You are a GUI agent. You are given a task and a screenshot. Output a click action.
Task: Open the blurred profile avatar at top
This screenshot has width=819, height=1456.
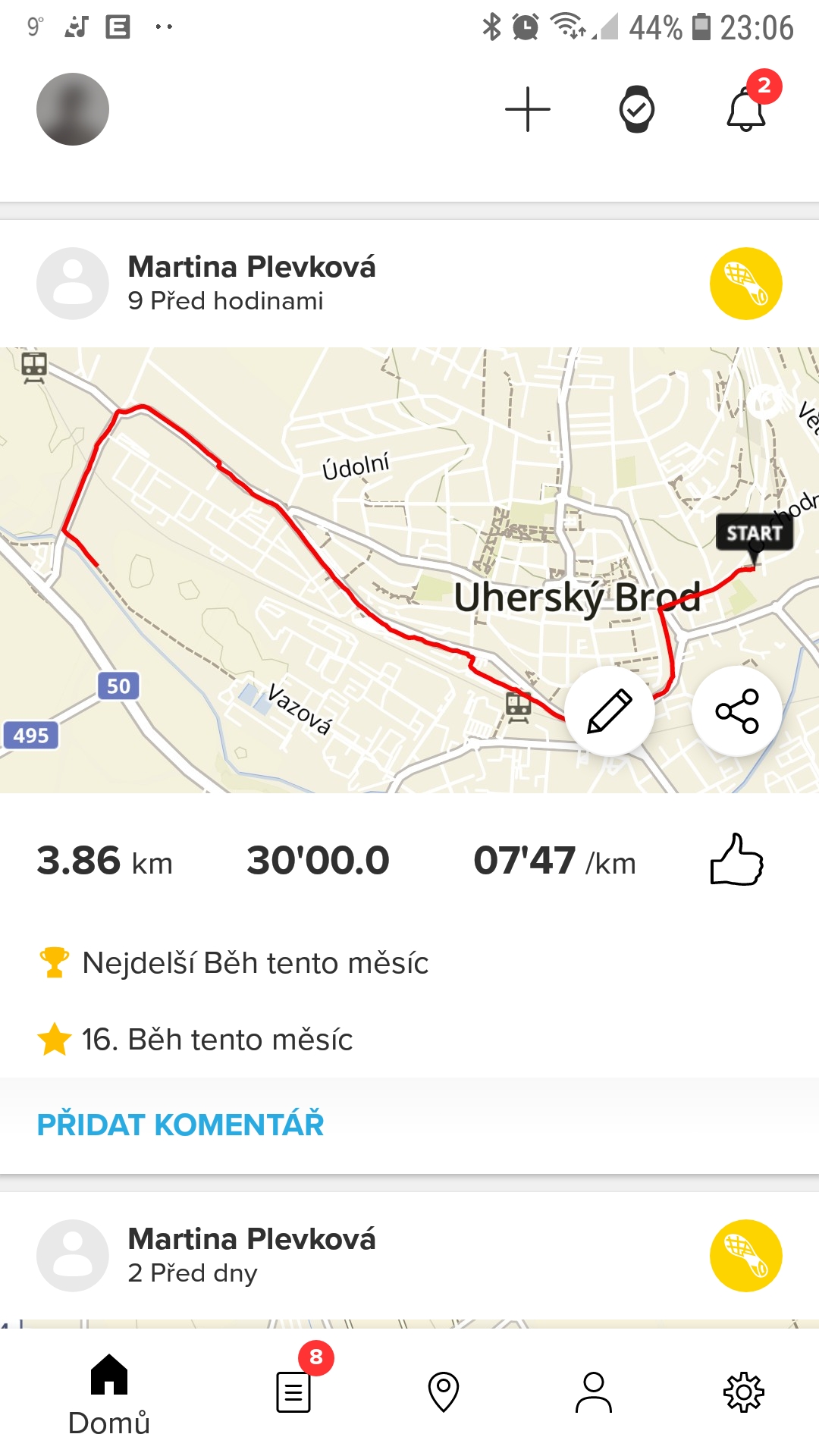coord(73,109)
